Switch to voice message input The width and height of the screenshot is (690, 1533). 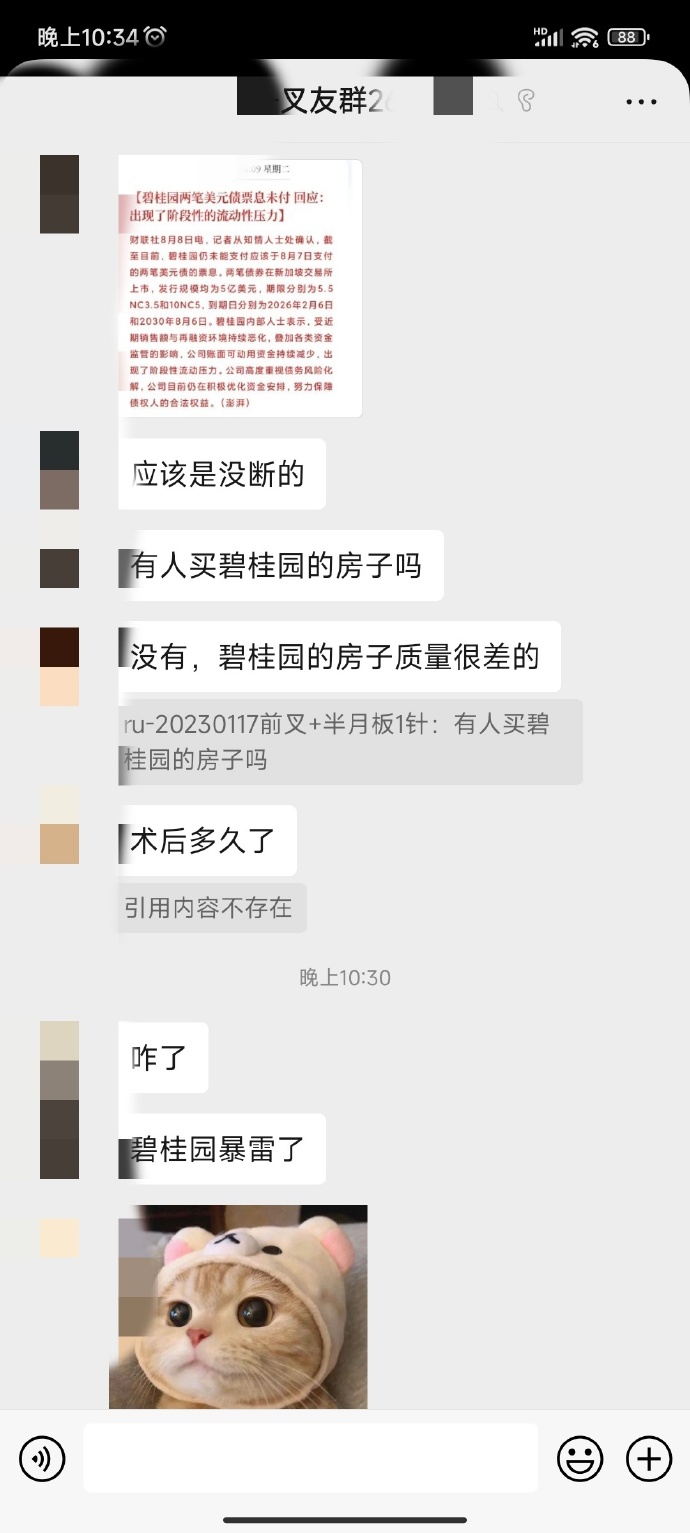coord(42,1459)
